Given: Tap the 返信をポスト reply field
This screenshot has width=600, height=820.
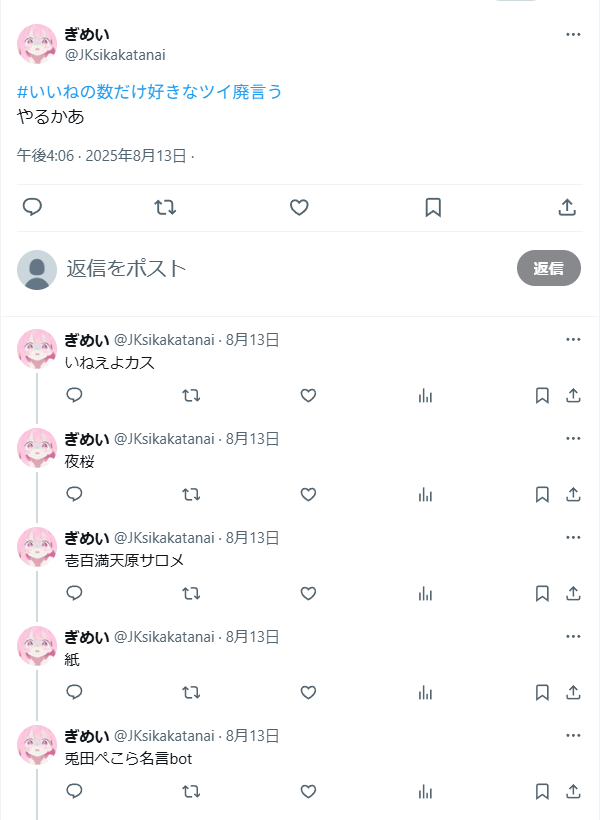Looking at the screenshot, I should (x=280, y=268).
